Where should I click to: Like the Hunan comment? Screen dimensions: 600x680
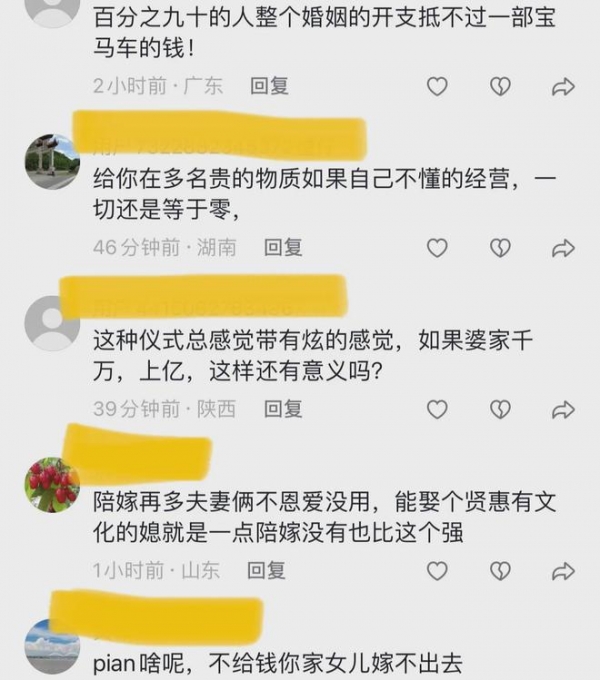[437, 248]
